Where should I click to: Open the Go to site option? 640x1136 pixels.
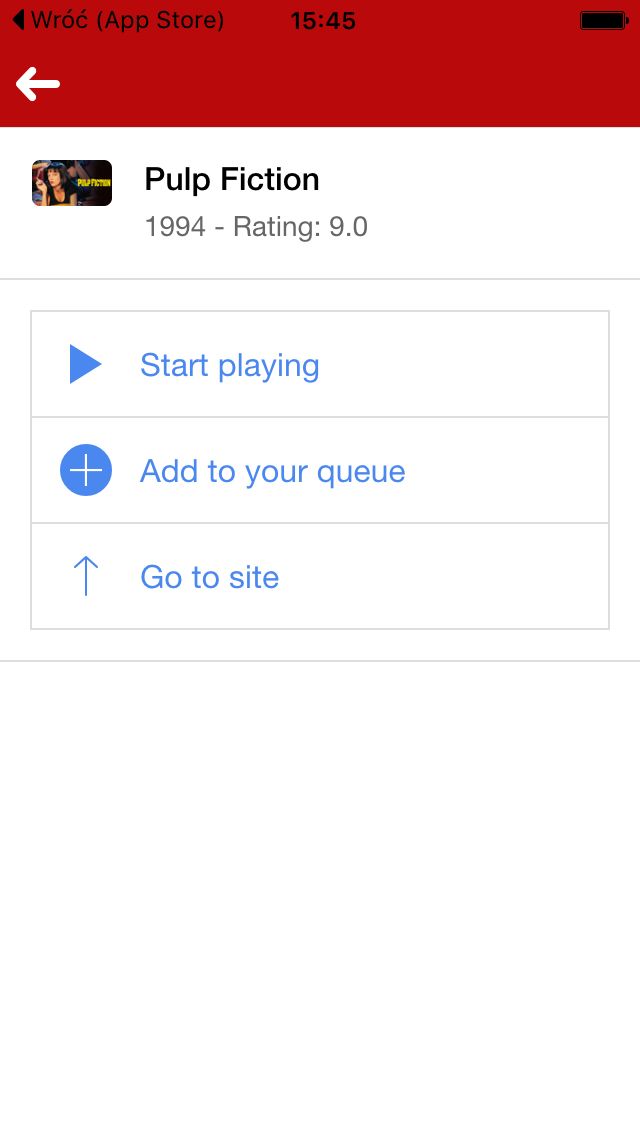[320, 576]
